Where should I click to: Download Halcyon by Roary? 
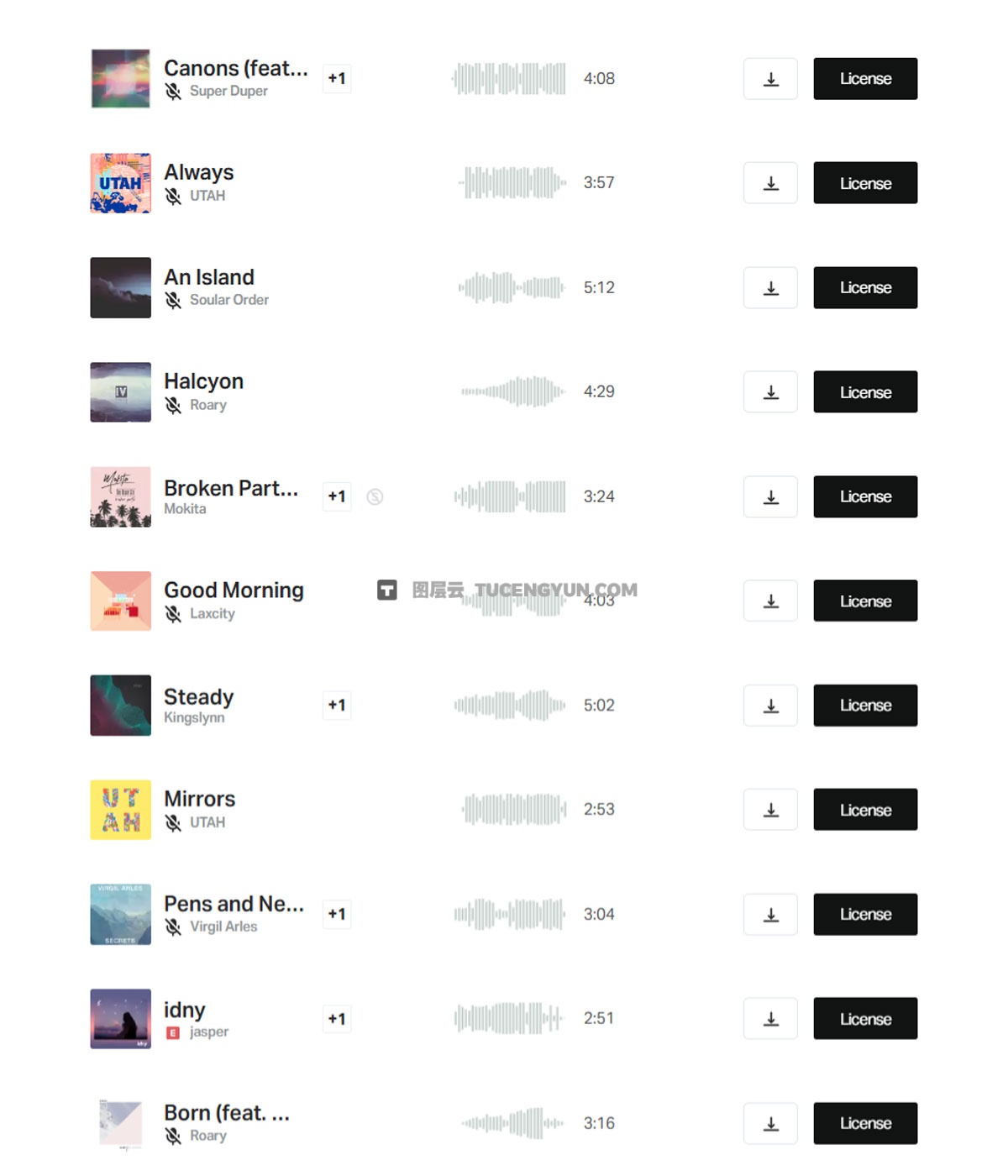click(770, 392)
